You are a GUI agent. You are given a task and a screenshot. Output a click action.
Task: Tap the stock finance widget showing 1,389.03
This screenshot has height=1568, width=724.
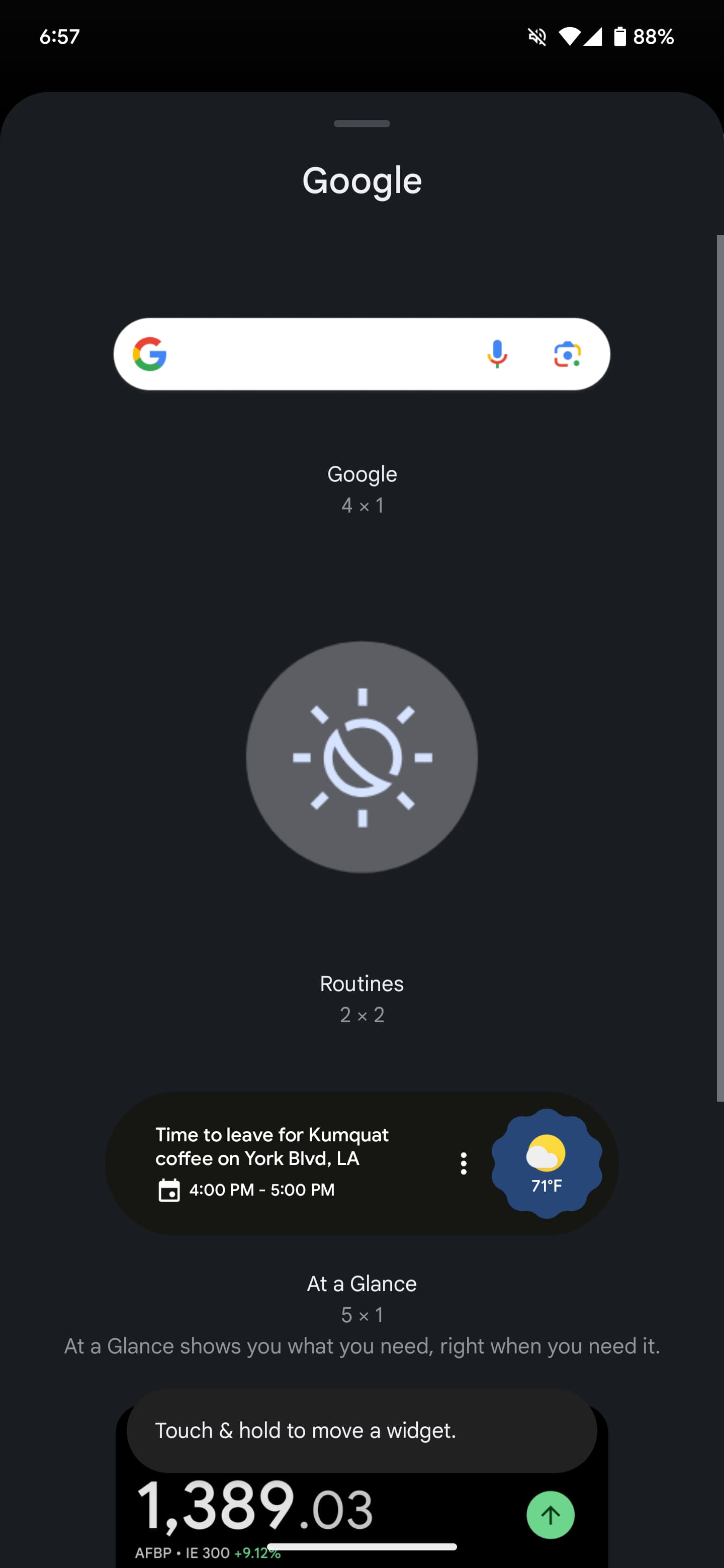[256, 1510]
